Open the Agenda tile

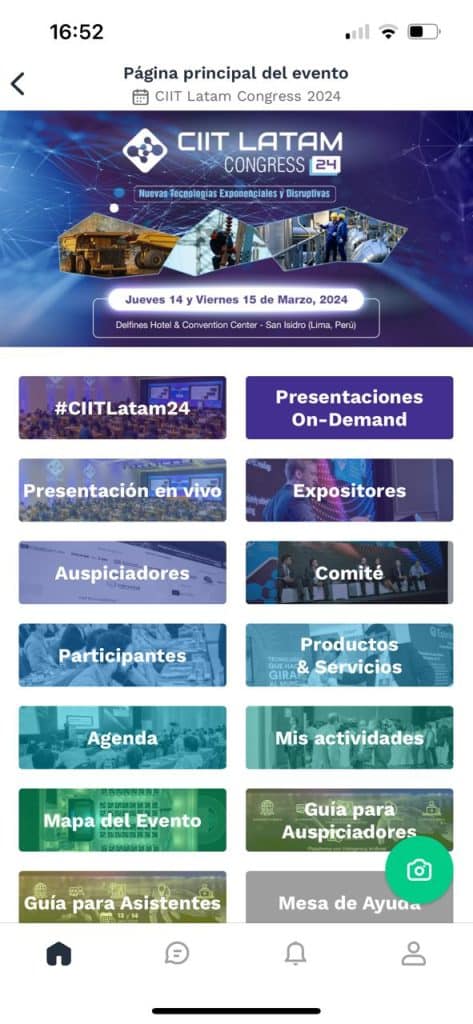click(122, 737)
